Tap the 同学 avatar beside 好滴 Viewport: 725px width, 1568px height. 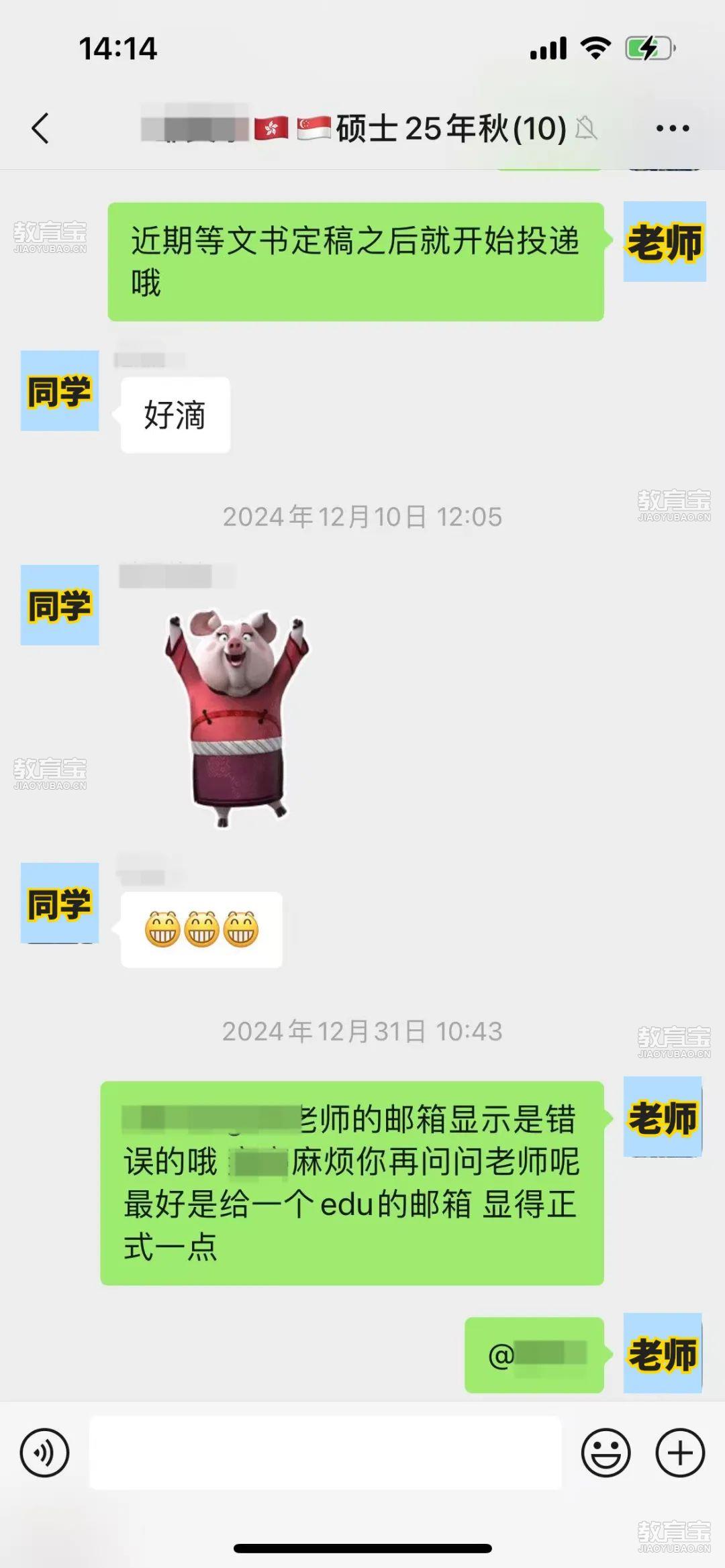(x=60, y=390)
